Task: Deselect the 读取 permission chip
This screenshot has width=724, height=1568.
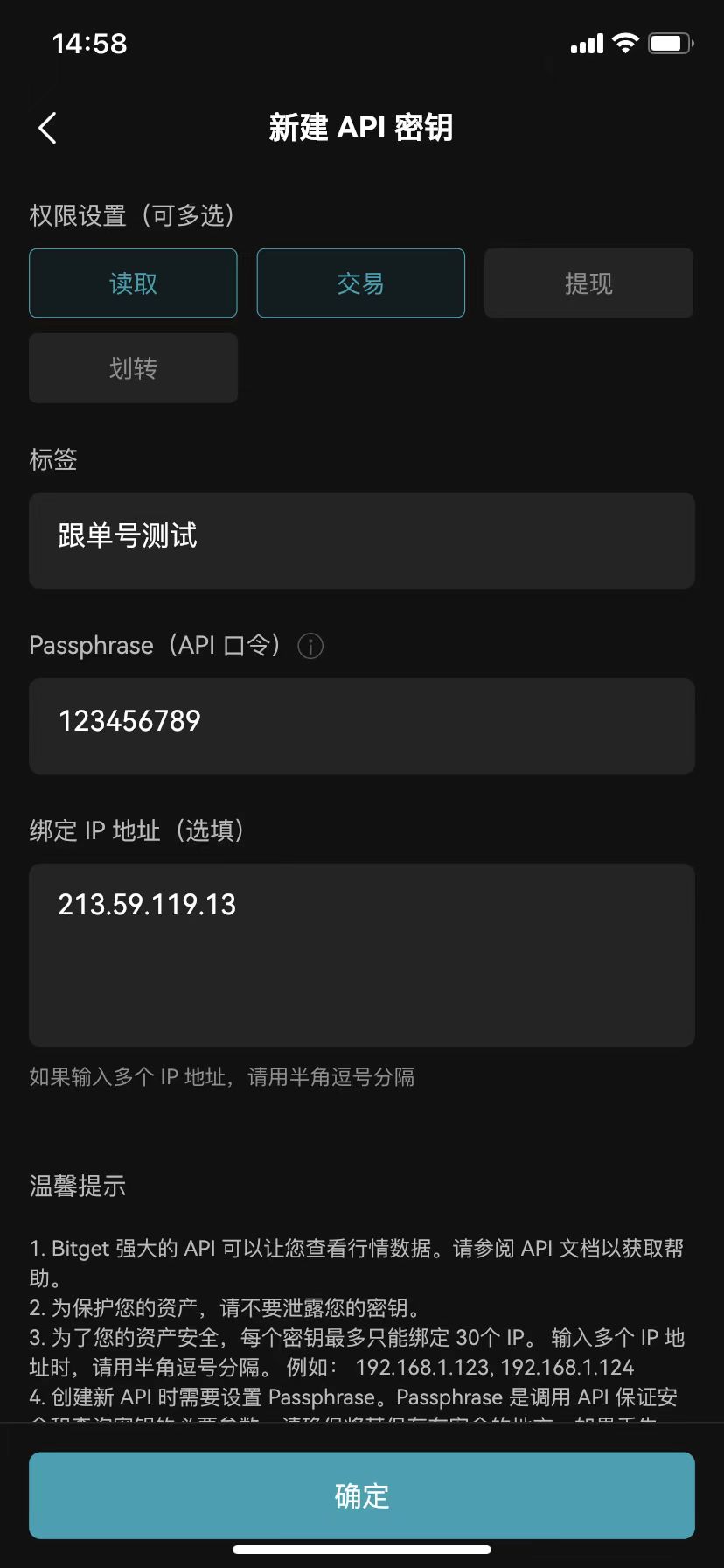Action: coord(133,283)
